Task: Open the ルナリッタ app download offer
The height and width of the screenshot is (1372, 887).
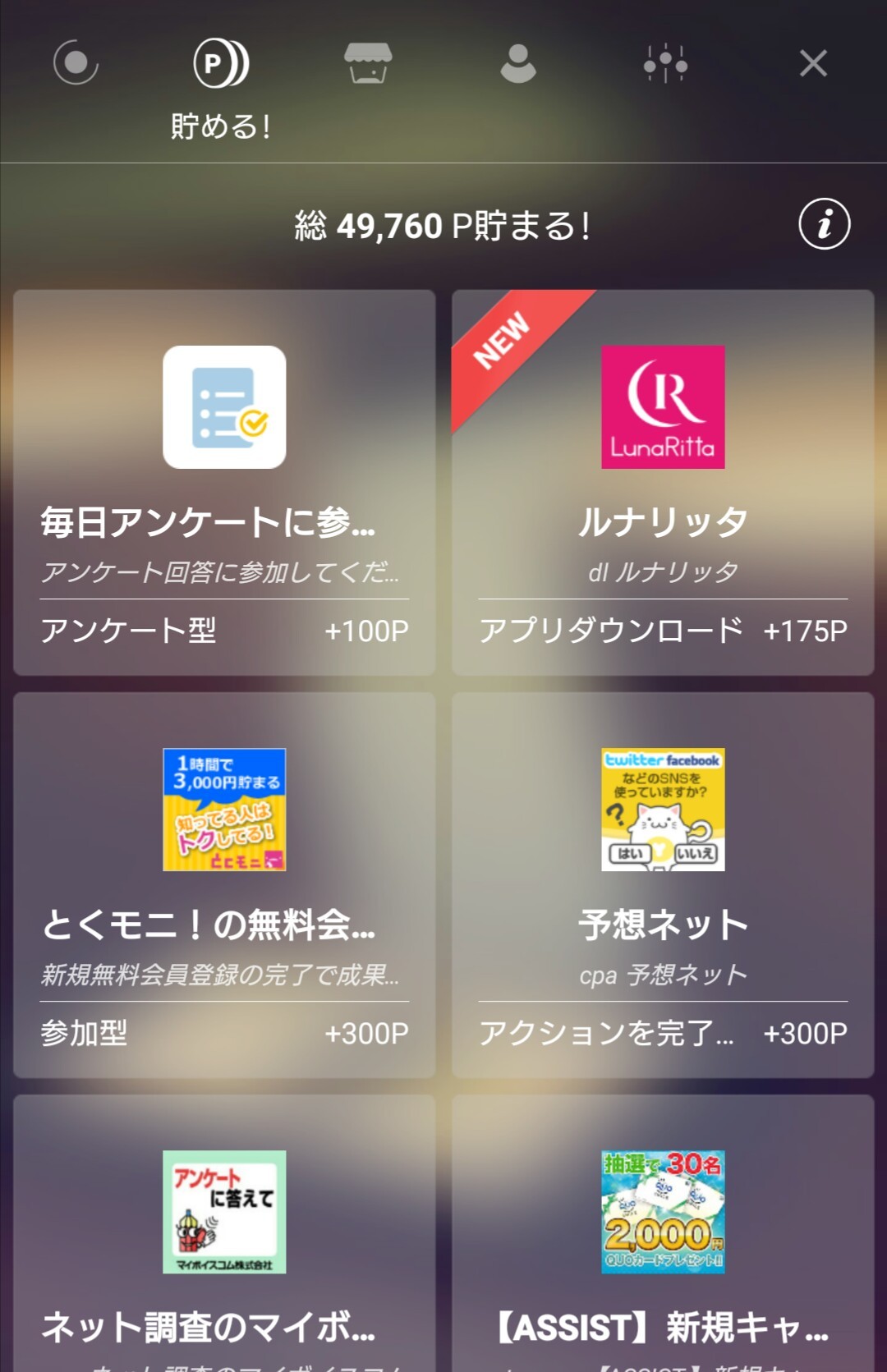Action: (663, 483)
